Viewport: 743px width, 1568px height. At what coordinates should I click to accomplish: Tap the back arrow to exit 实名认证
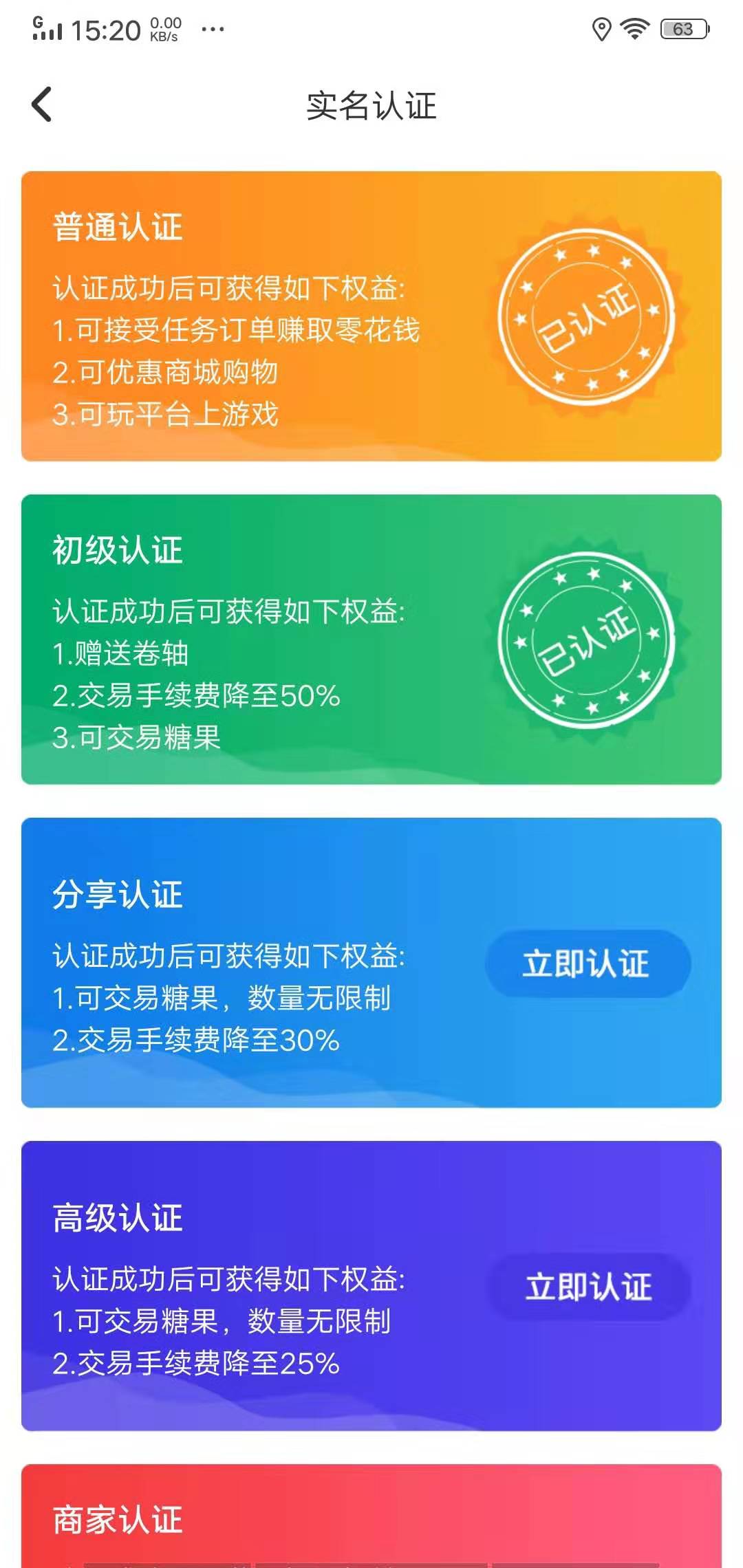click(x=43, y=105)
